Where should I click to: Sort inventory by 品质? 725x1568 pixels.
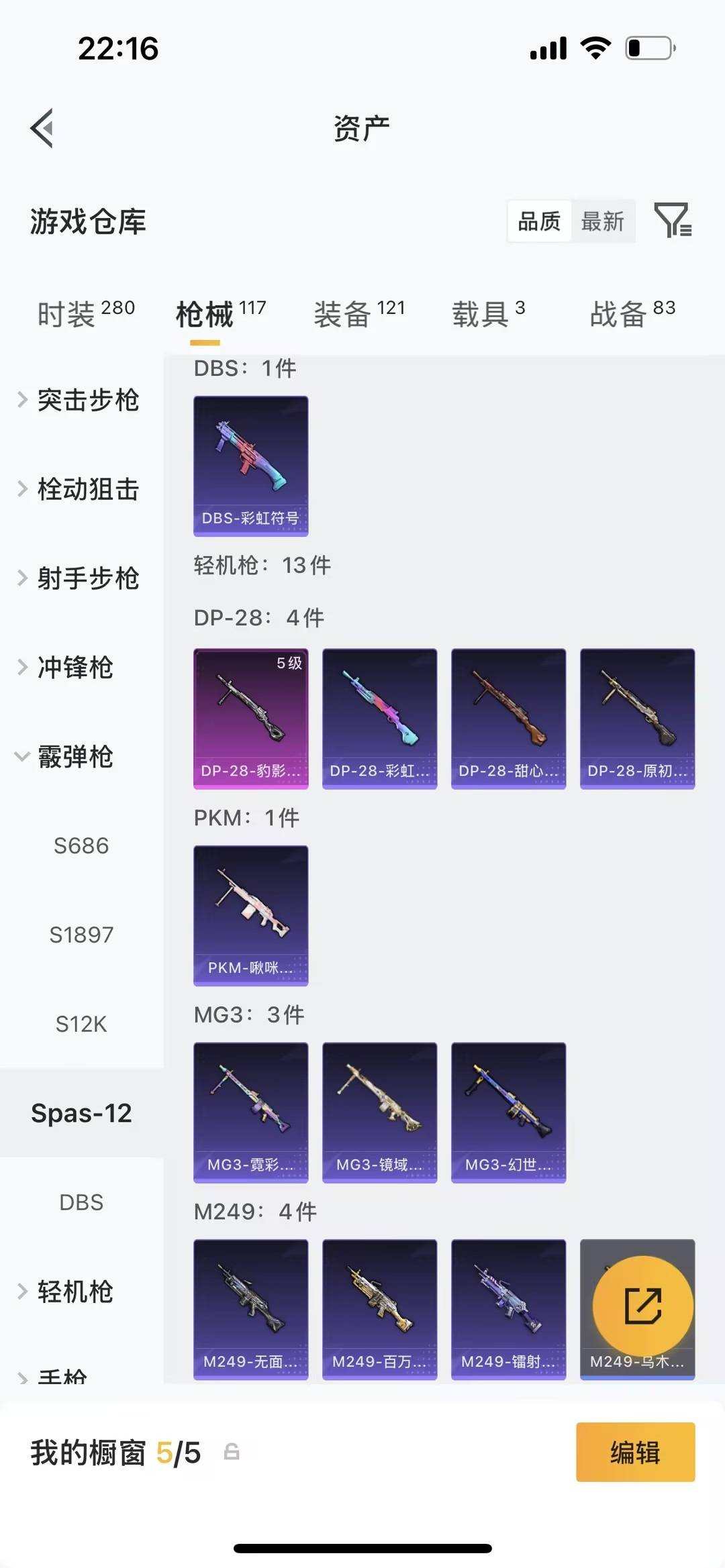point(538,221)
